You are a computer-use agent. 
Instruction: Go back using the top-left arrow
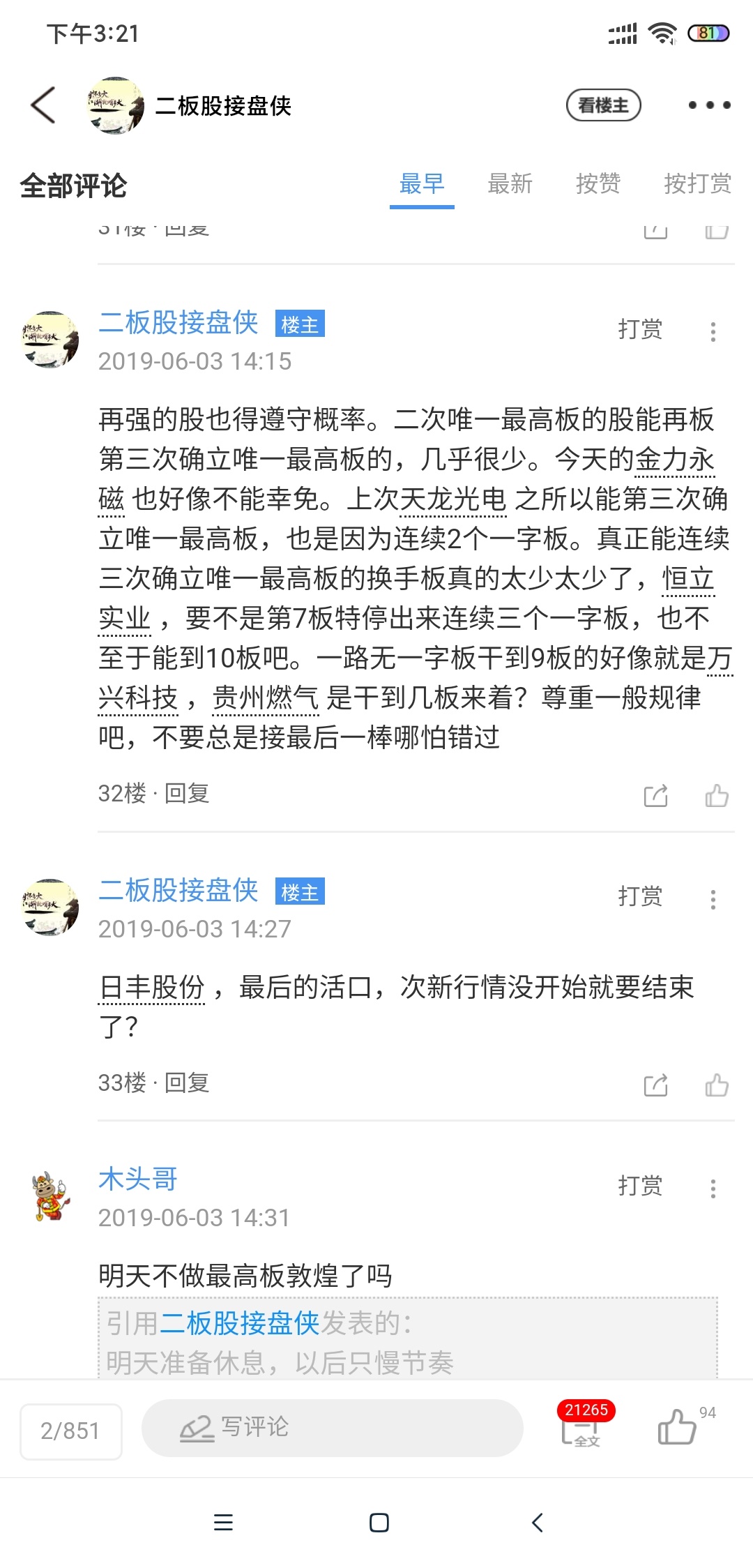tap(43, 105)
